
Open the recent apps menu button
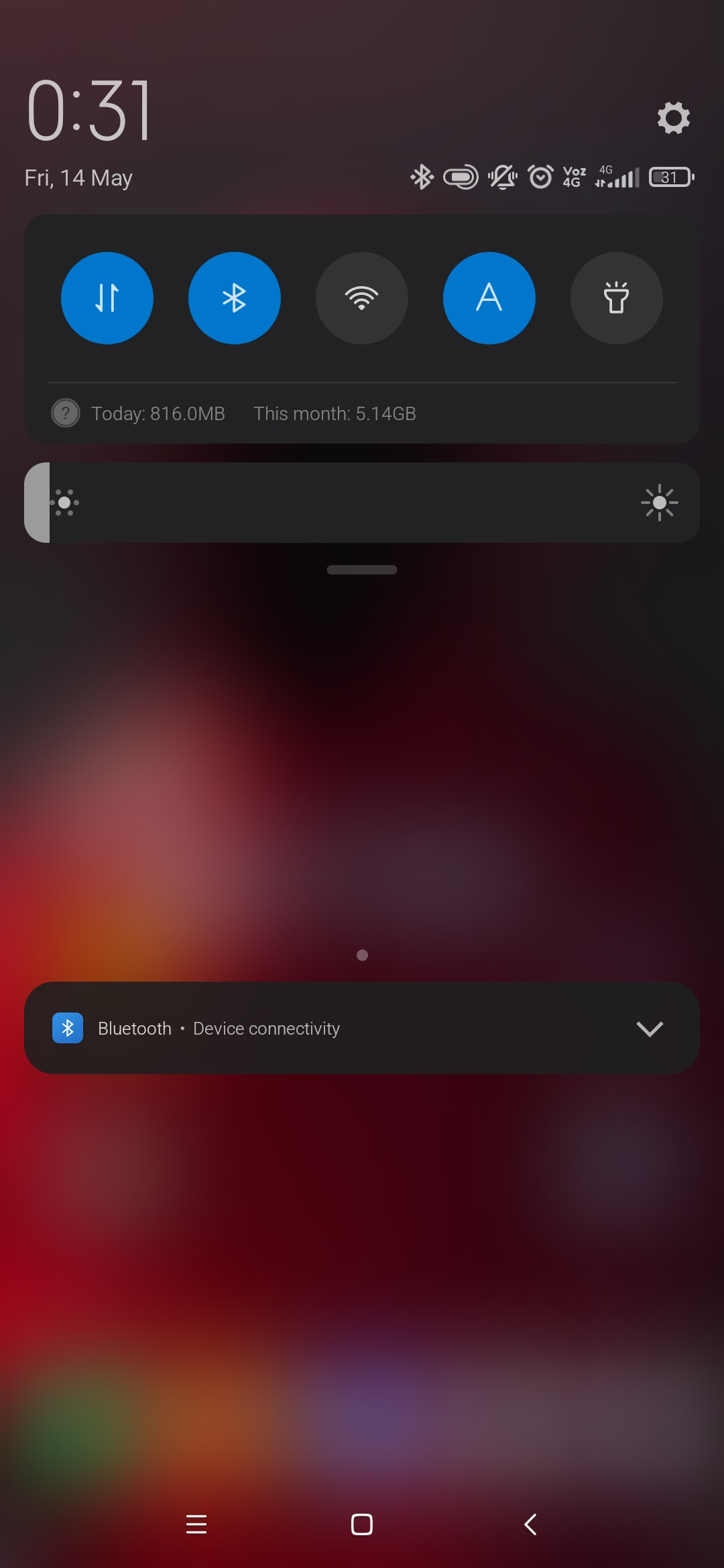[196, 1524]
